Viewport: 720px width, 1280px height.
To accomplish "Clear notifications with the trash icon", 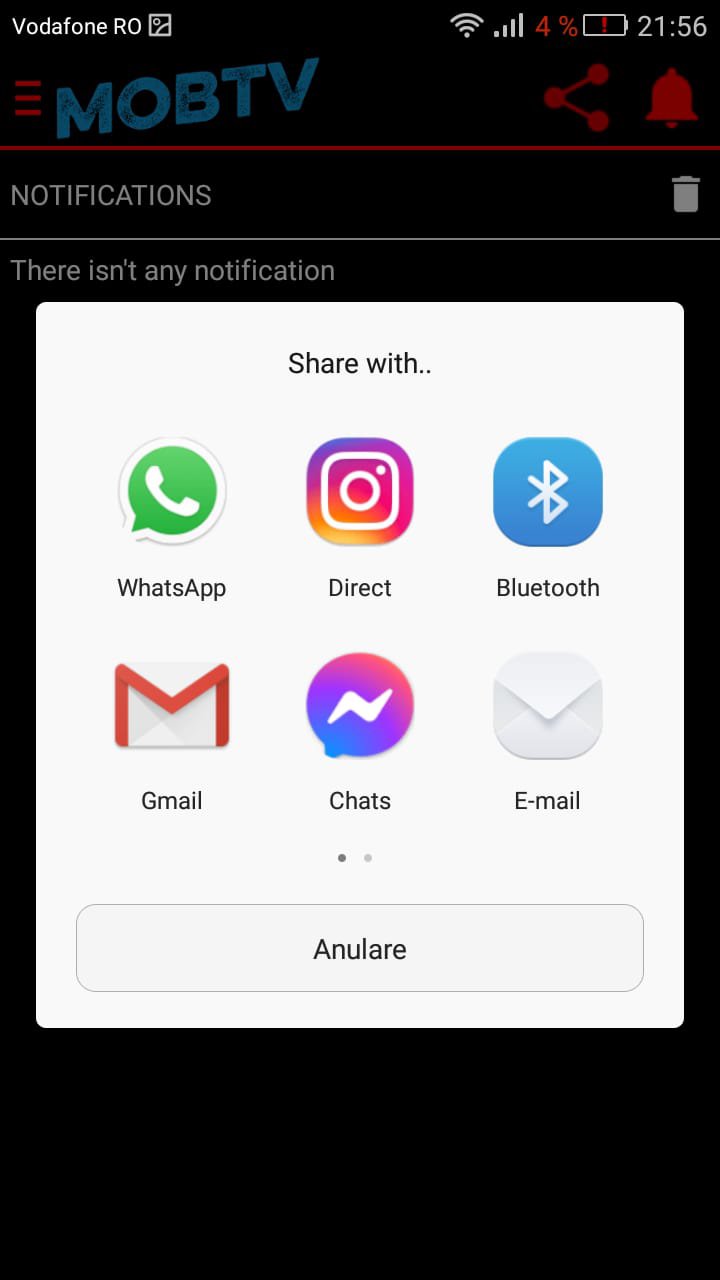I will (685, 194).
